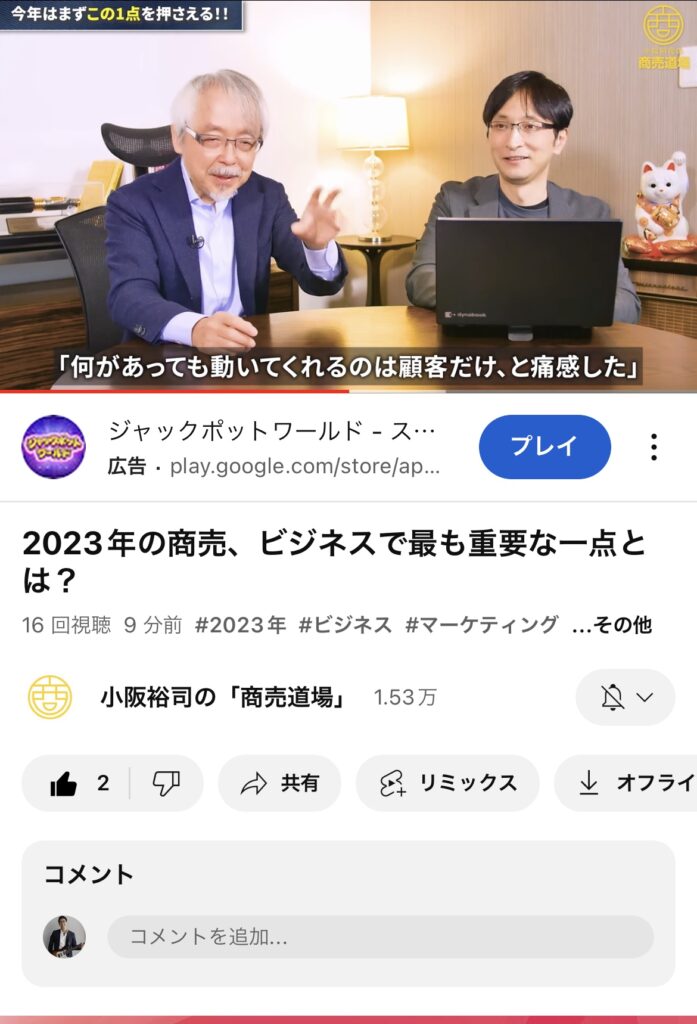Expand the description with …その他
Image resolution: width=697 pixels, height=1024 pixels.
click(x=611, y=625)
